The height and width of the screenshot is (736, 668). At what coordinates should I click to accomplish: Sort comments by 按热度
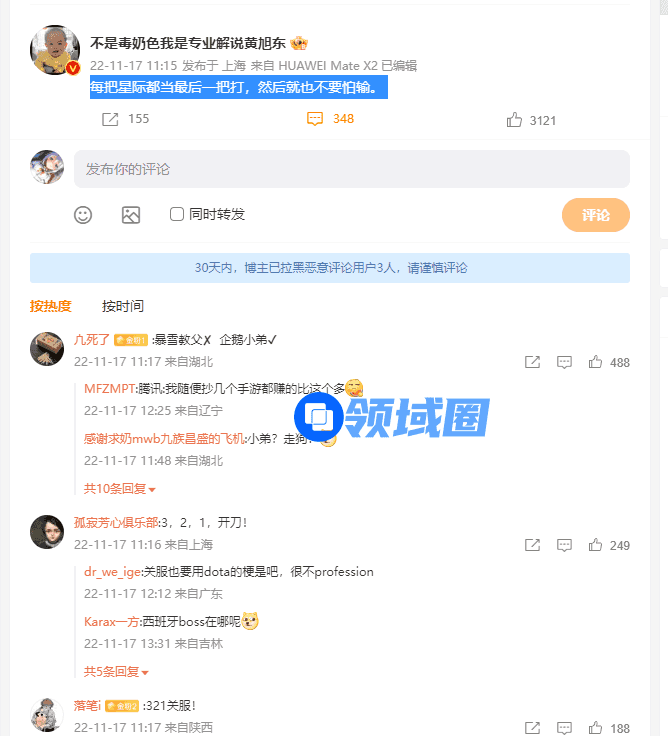pos(50,305)
